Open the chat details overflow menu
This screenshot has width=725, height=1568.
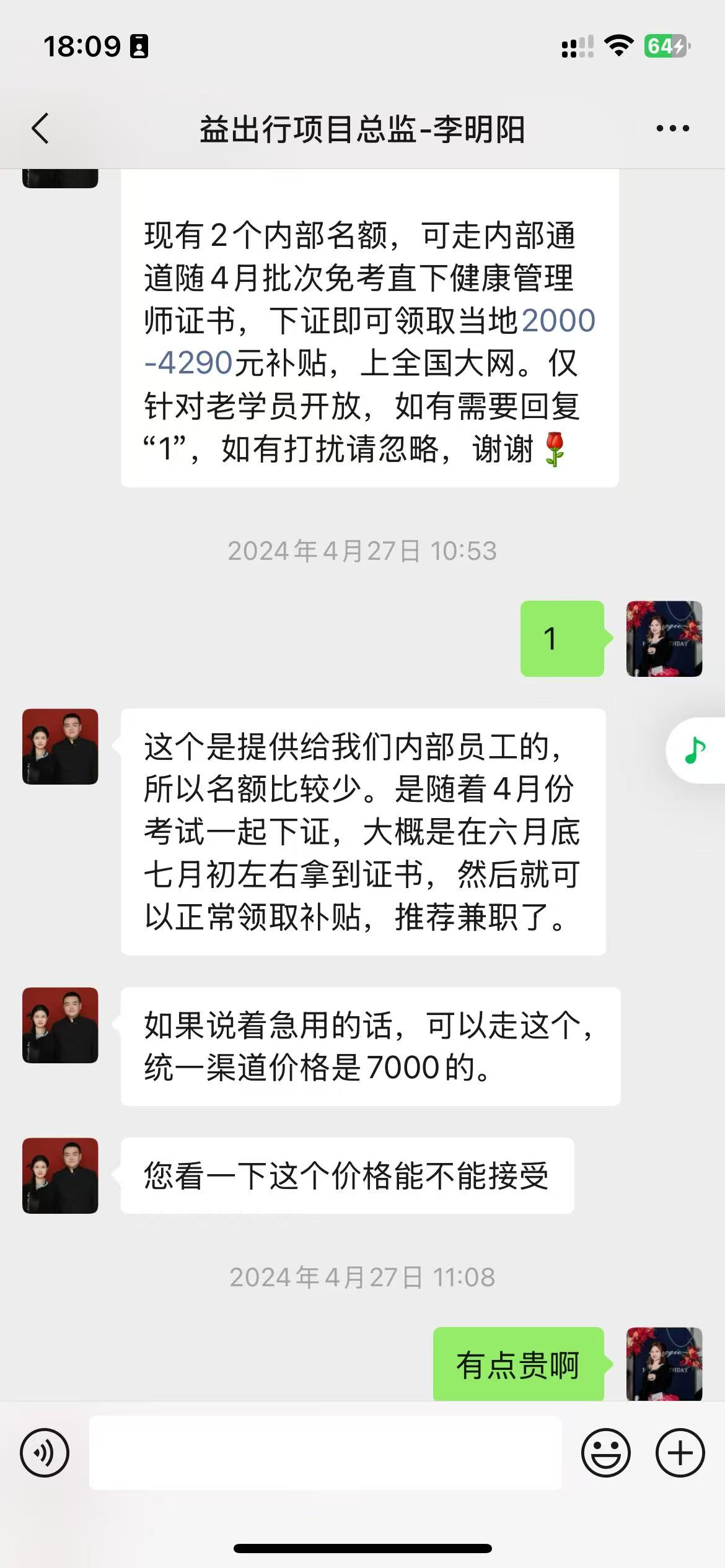[672, 129]
